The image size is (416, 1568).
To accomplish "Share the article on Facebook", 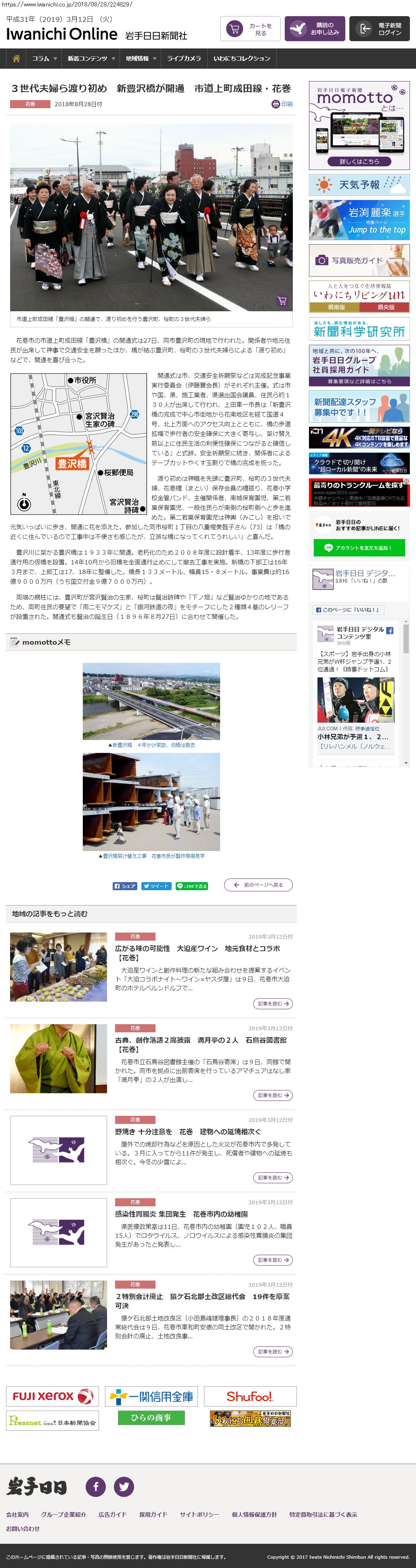I will pos(125,886).
